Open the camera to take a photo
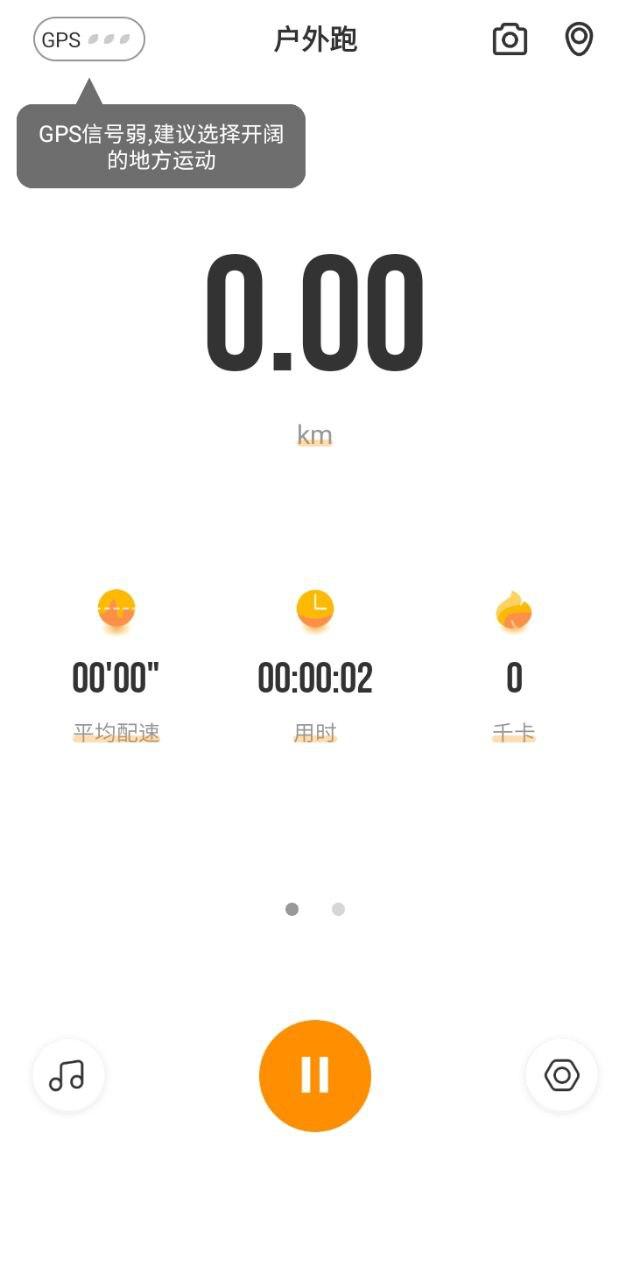 pos(510,40)
